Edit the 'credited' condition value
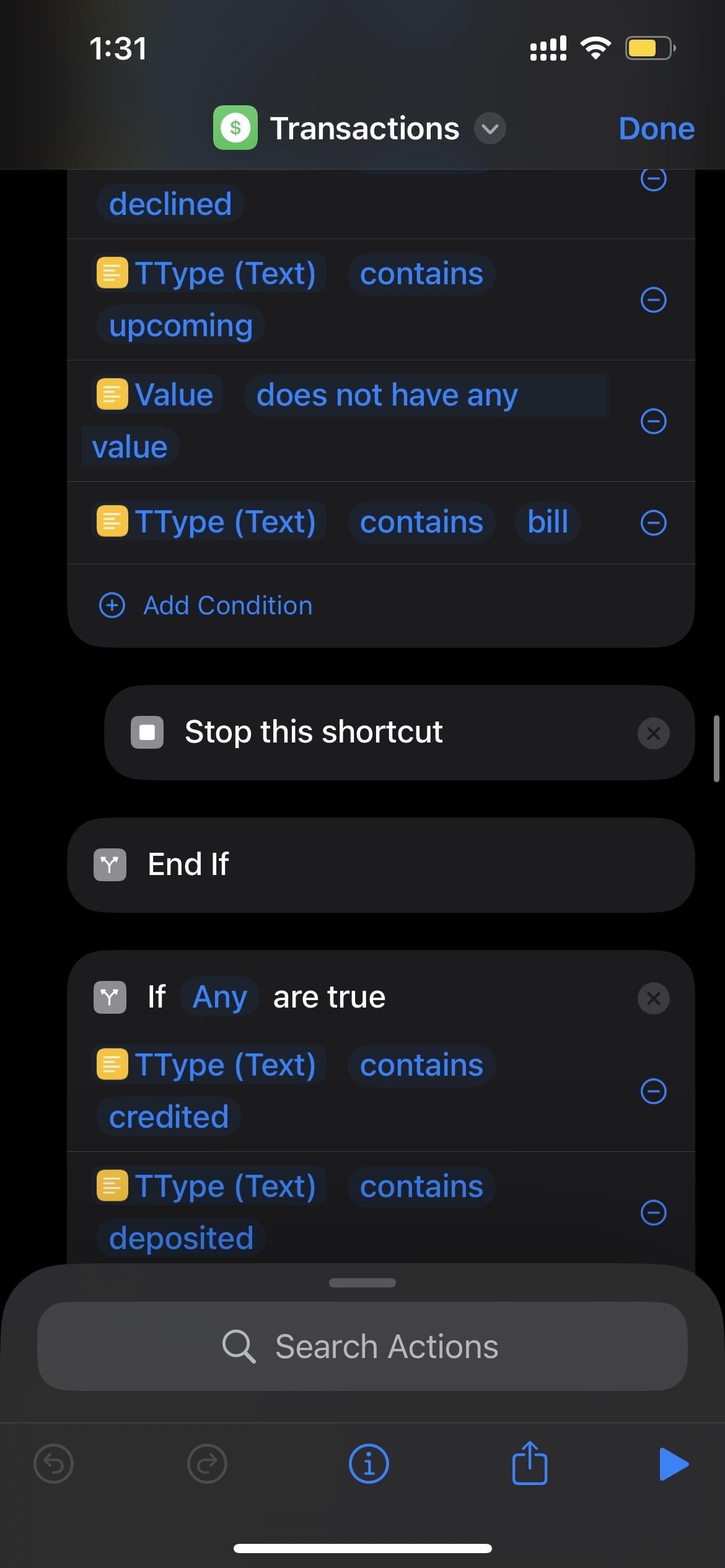Image resolution: width=725 pixels, height=1568 pixels. tap(169, 1117)
